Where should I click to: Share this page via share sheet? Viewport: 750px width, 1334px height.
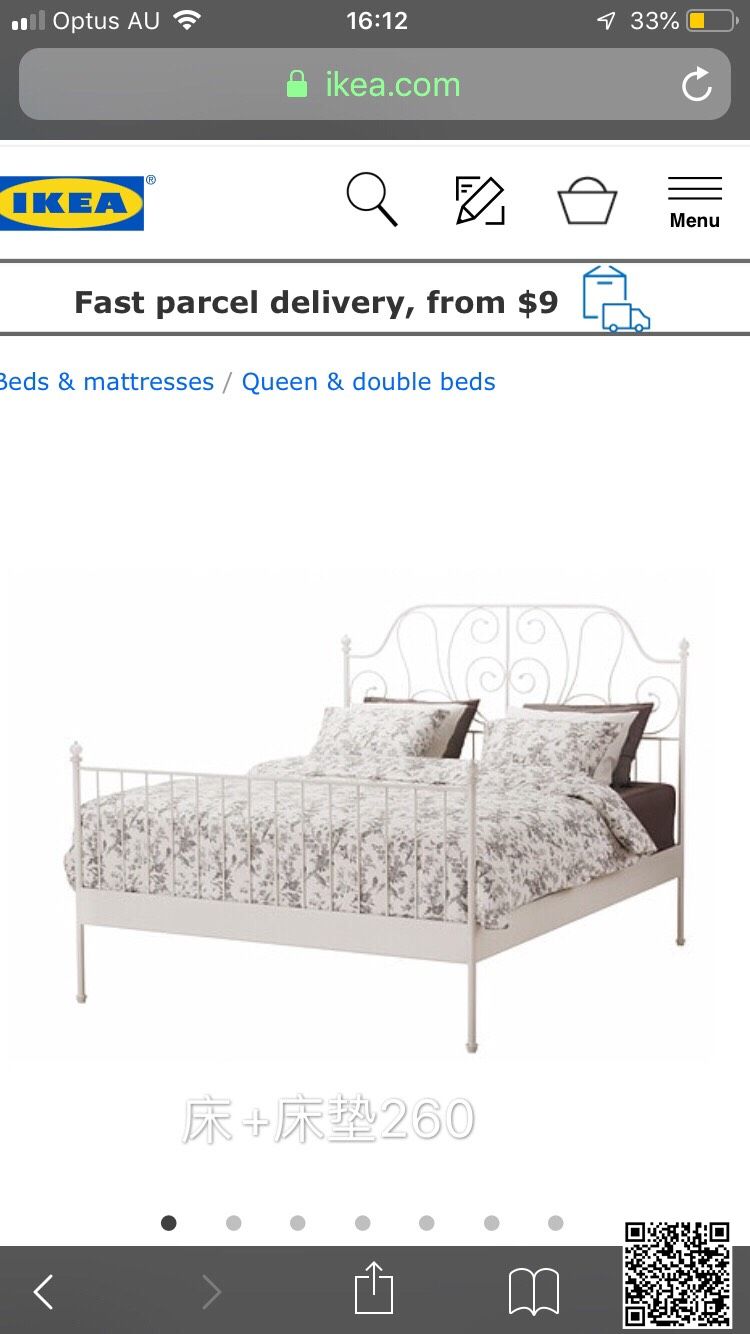click(374, 1288)
